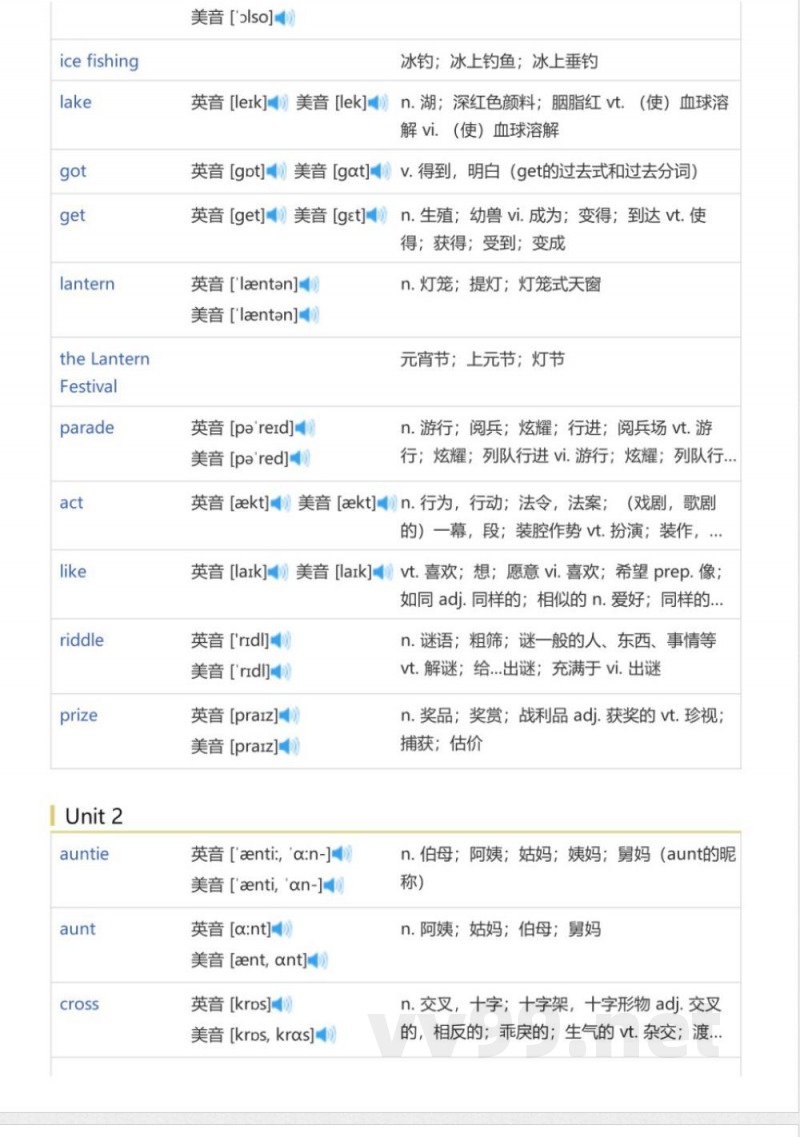Screen dimensions: 800x1137
Task: Open the "the Lantern Festival" entry
Action: 104,370
